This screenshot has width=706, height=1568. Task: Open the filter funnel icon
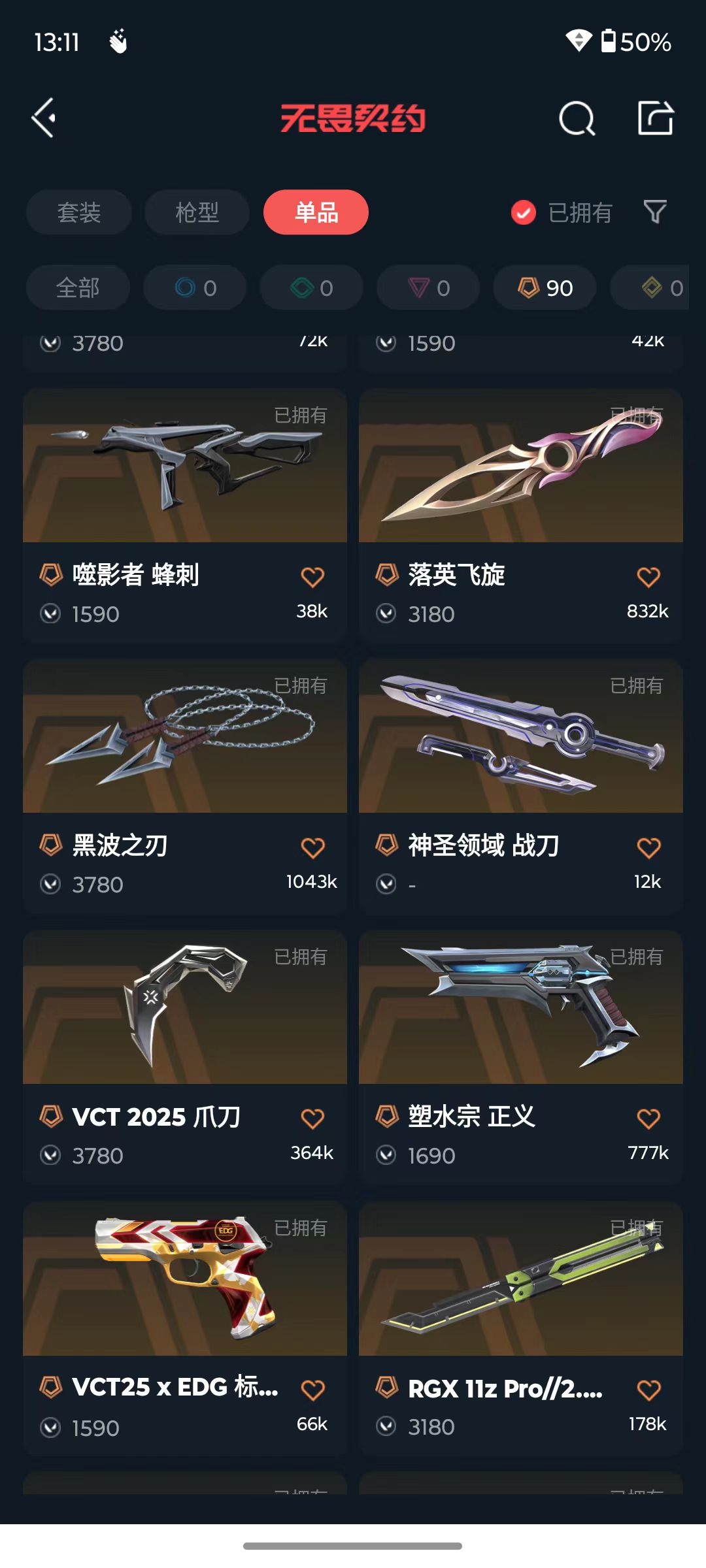coord(655,212)
